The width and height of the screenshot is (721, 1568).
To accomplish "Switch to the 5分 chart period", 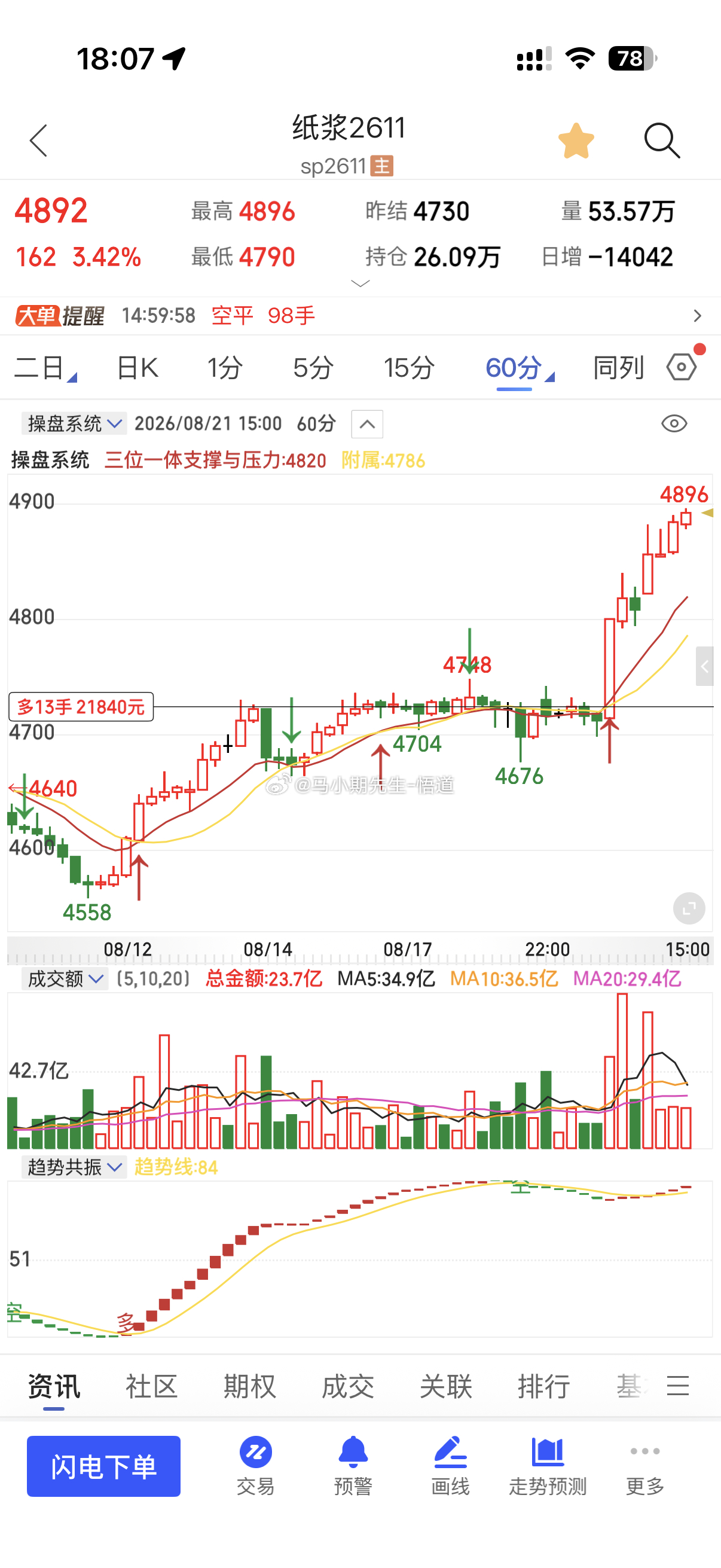I will click(313, 368).
